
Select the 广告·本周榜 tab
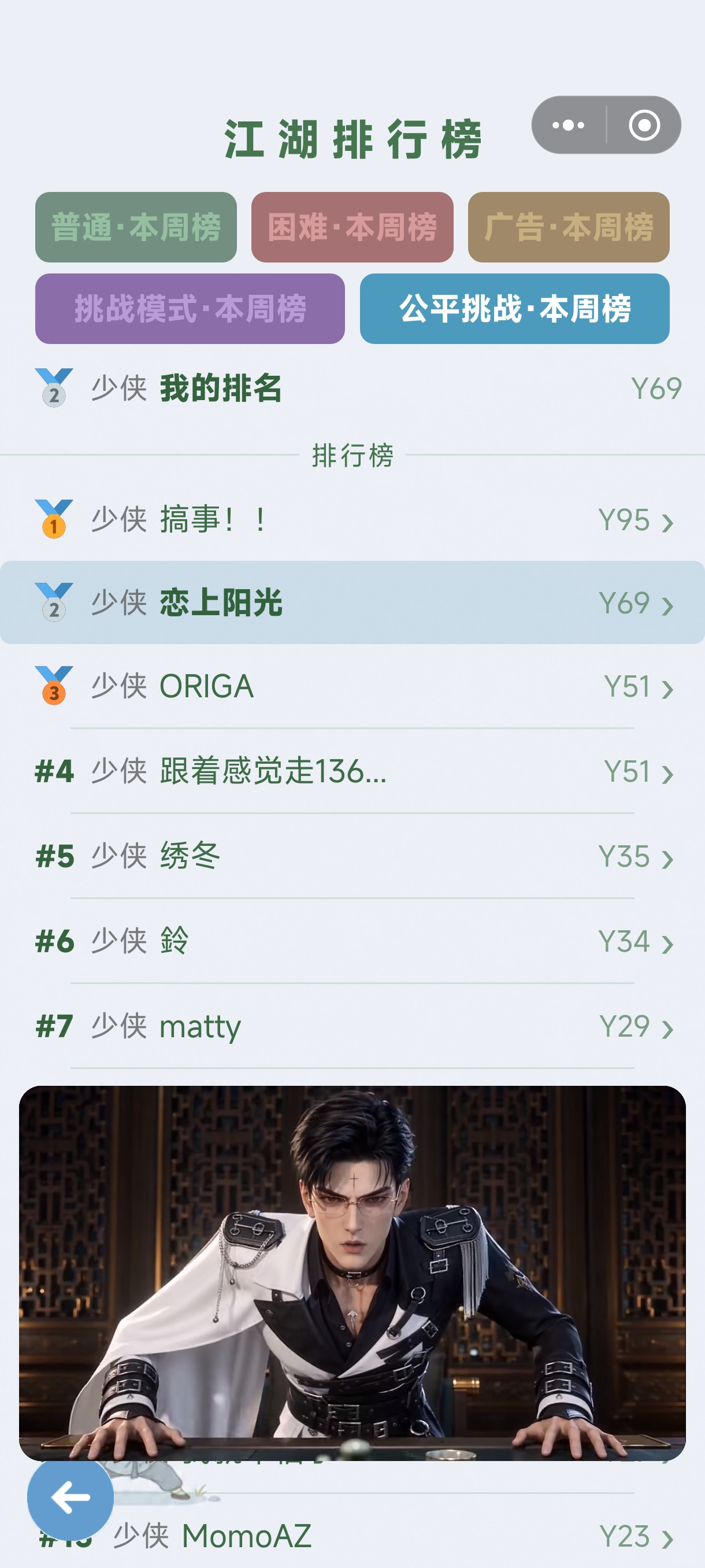[569, 227]
